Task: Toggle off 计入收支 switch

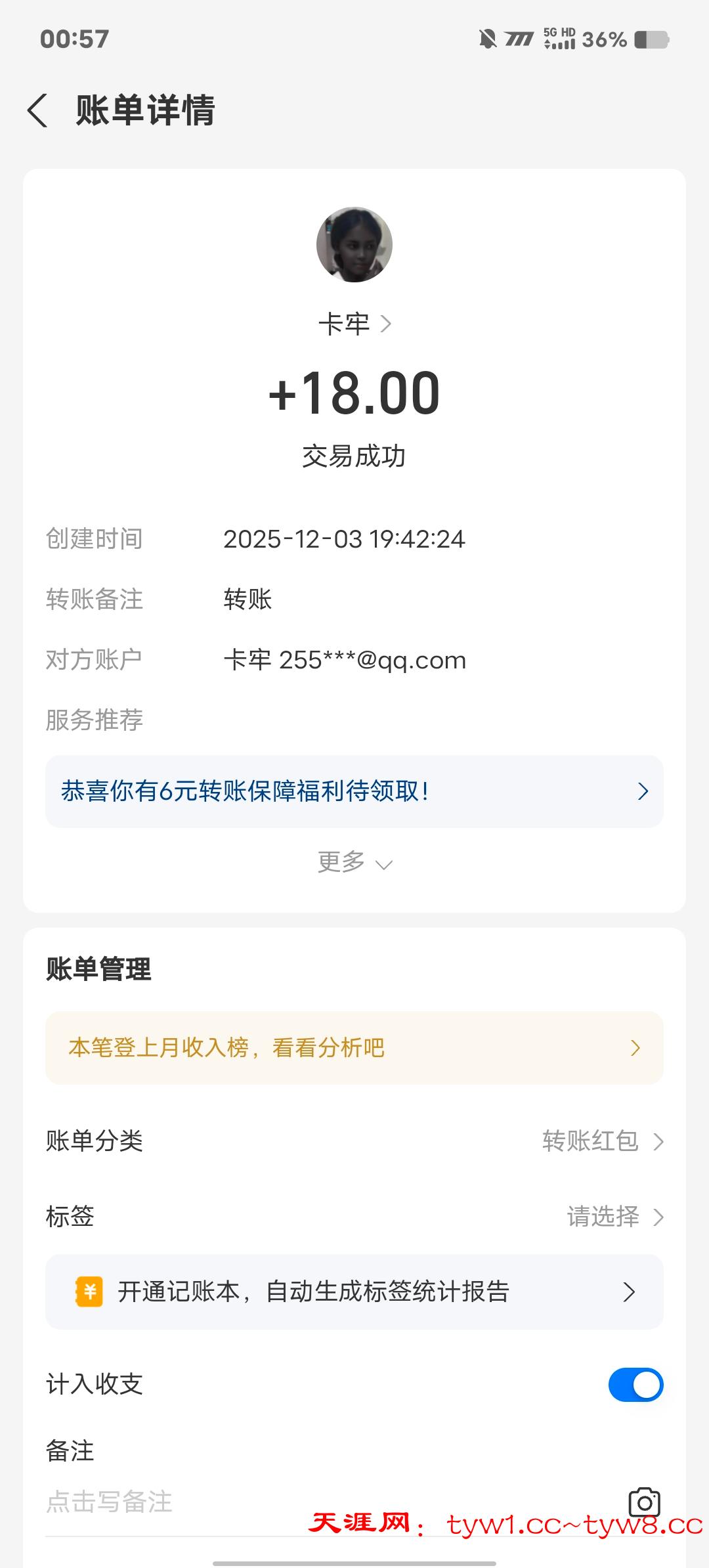Action: click(x=635, y=1384)
